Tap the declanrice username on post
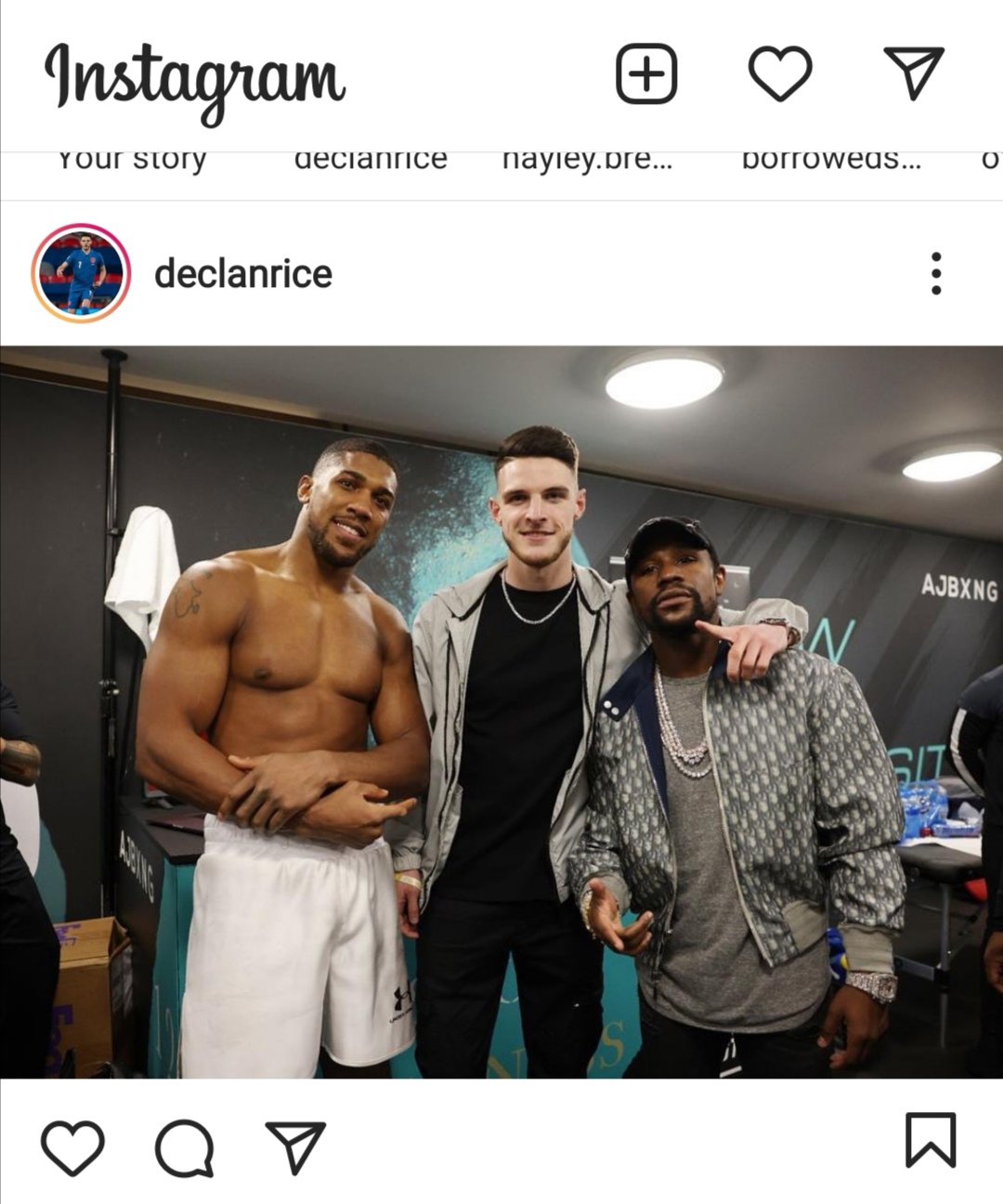Viewport: 1003px width, 1204px height. click(x=243, y=274)
